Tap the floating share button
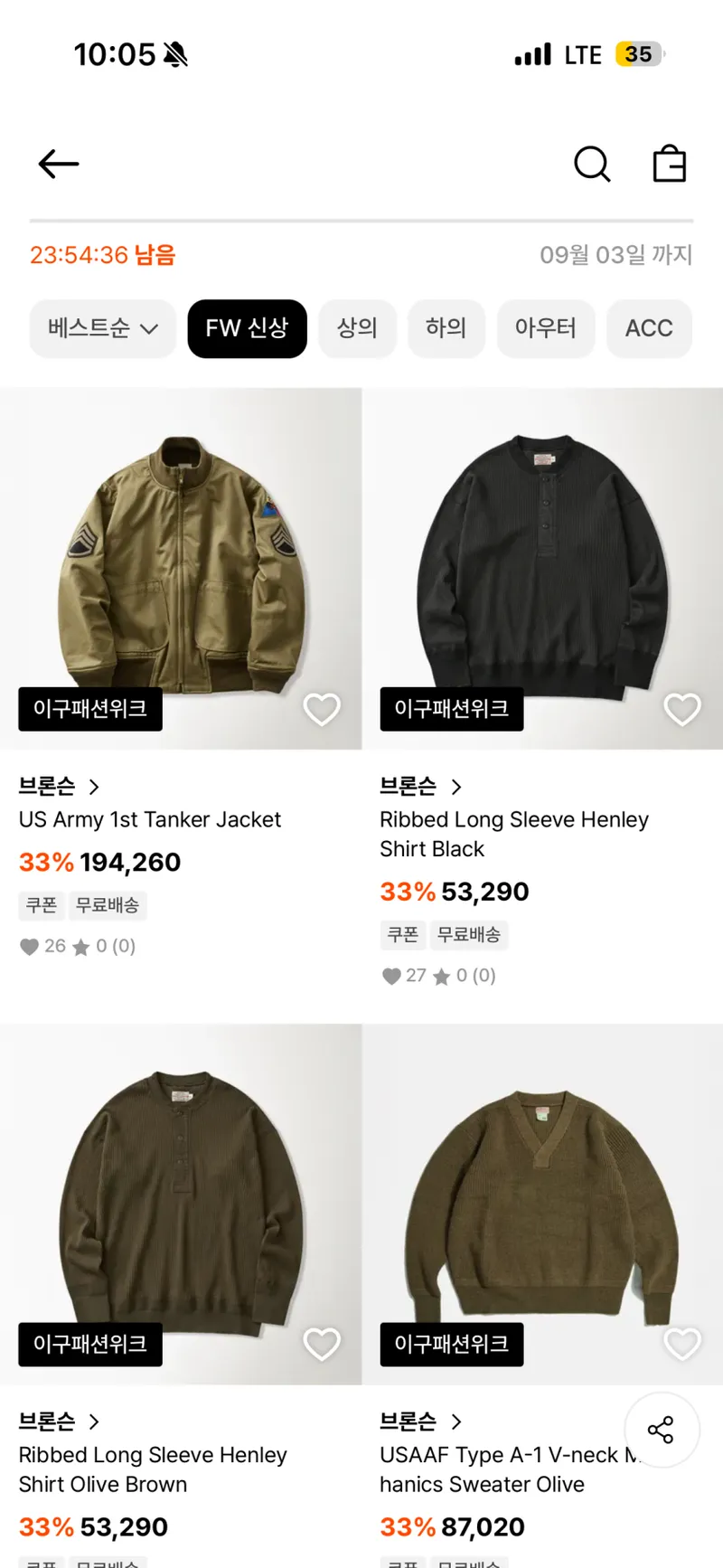This screenshot has height=1568, width=723. coord(662,1430)
